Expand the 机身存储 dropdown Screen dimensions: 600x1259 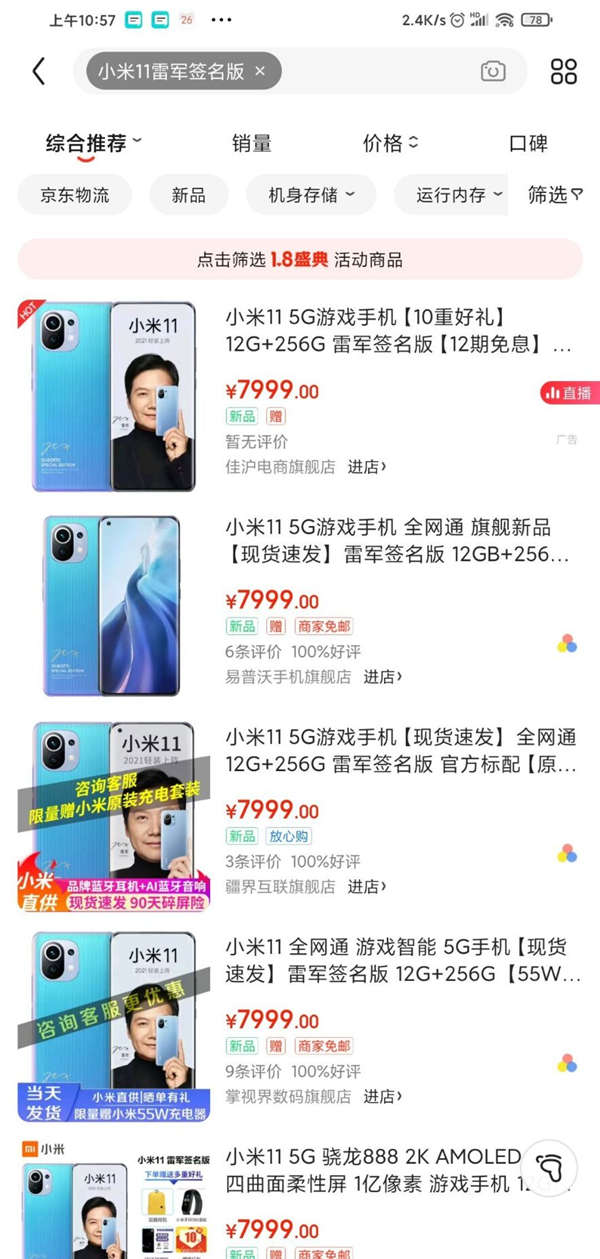[310, 195]
